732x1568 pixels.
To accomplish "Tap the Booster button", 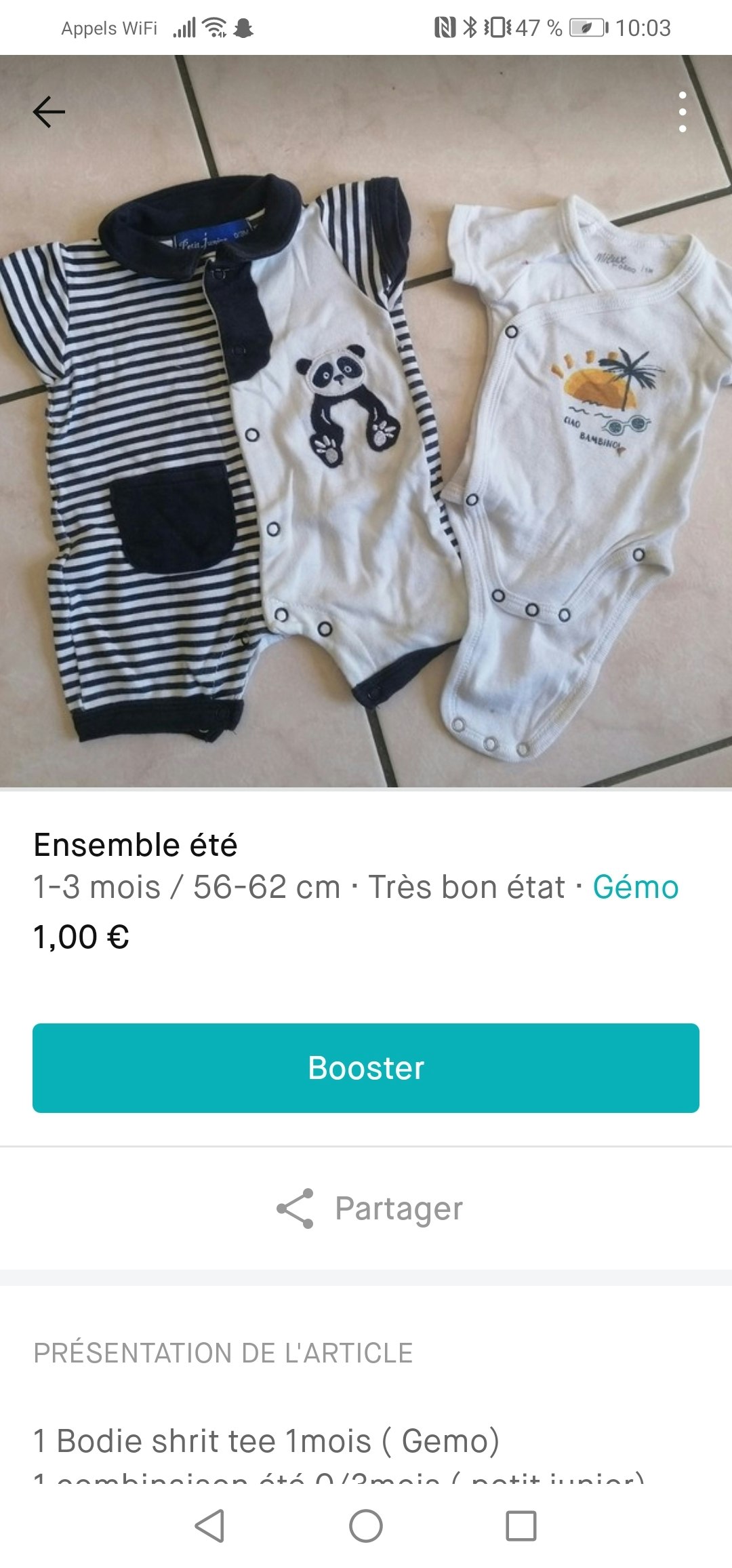I will (365, 1067).
